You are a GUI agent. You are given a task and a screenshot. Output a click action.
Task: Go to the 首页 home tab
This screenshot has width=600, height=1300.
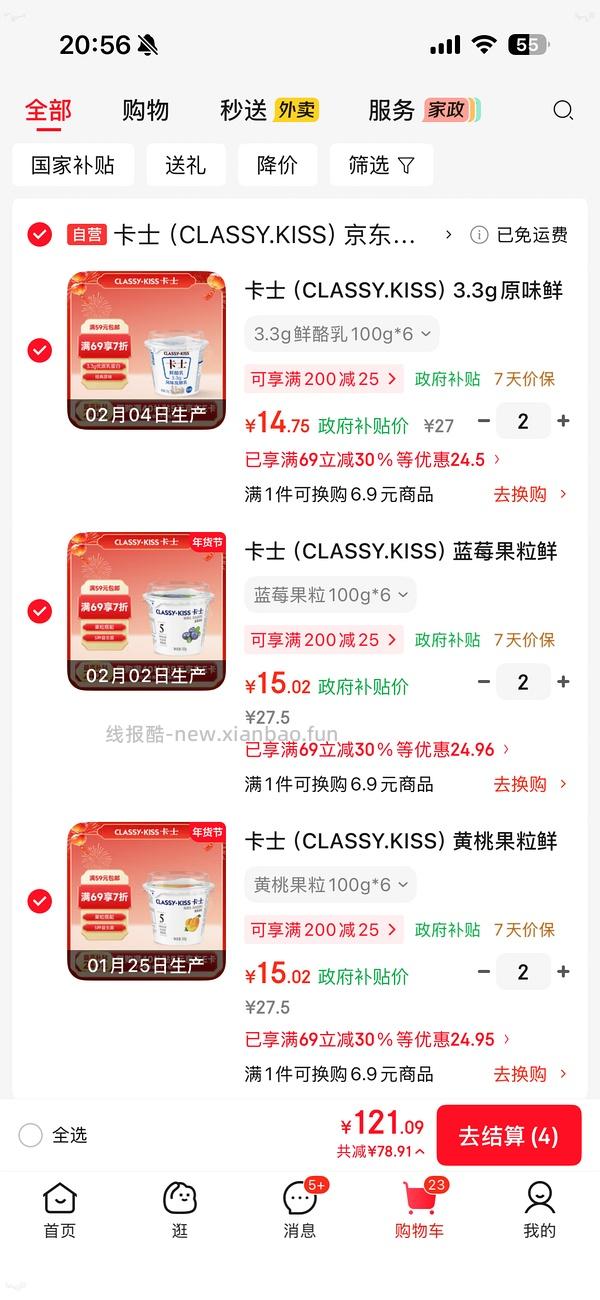(59, 1209)
